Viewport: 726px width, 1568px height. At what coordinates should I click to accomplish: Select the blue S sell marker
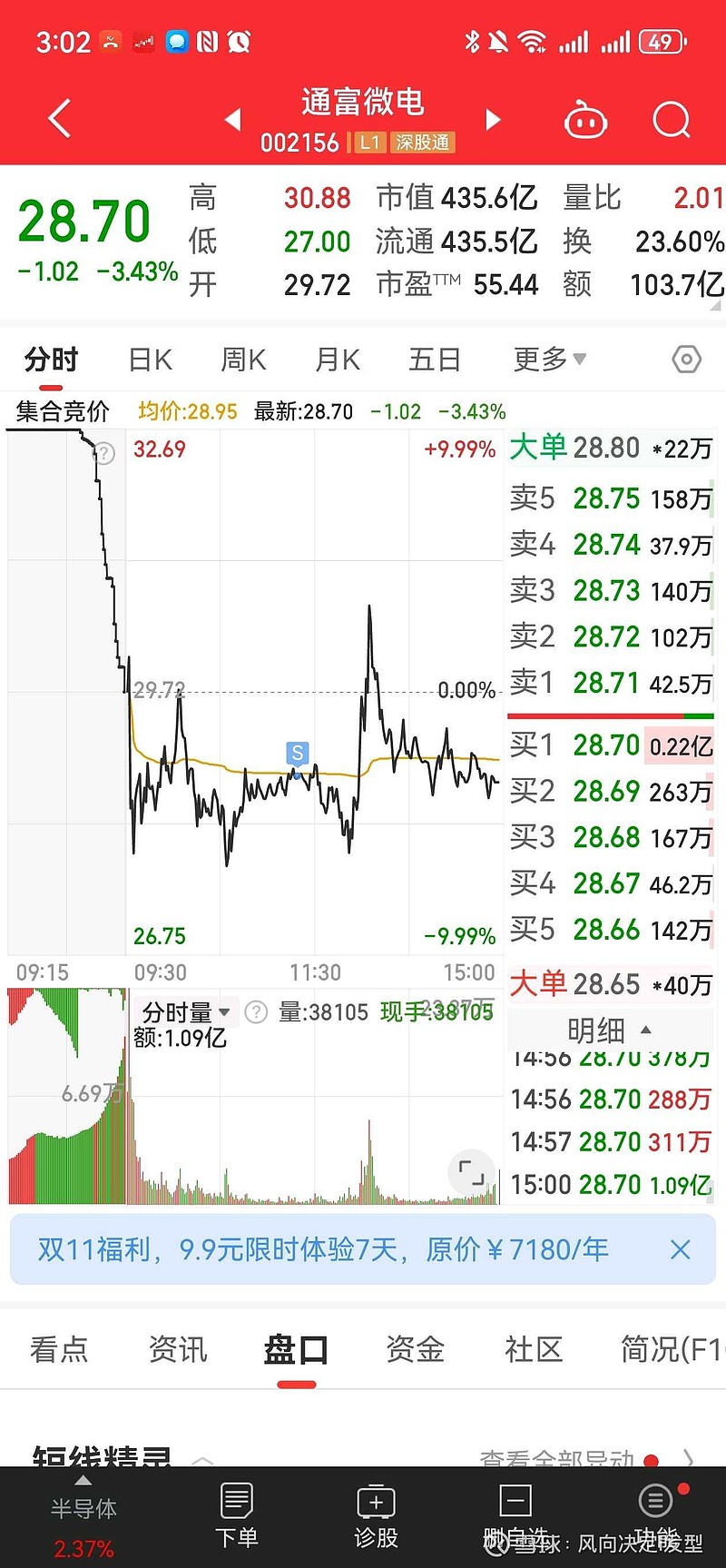297,754
